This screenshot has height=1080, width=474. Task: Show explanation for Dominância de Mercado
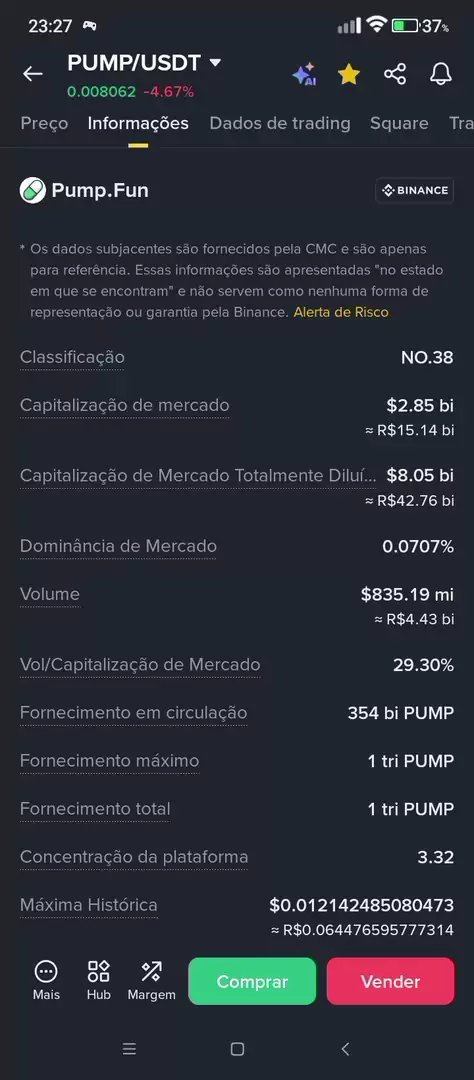[118, 546]
